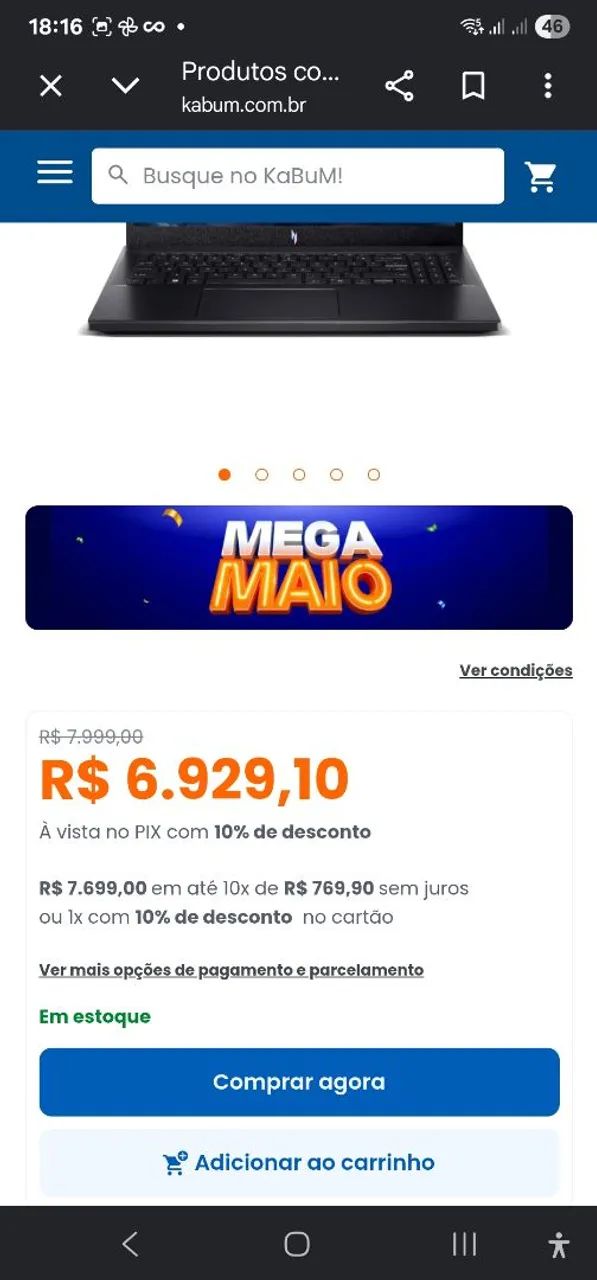Image resolution: width=597 pixels, height=1280 pixels.
Task: Open the KaBuM hamburger menu
Action: [55, 173]
